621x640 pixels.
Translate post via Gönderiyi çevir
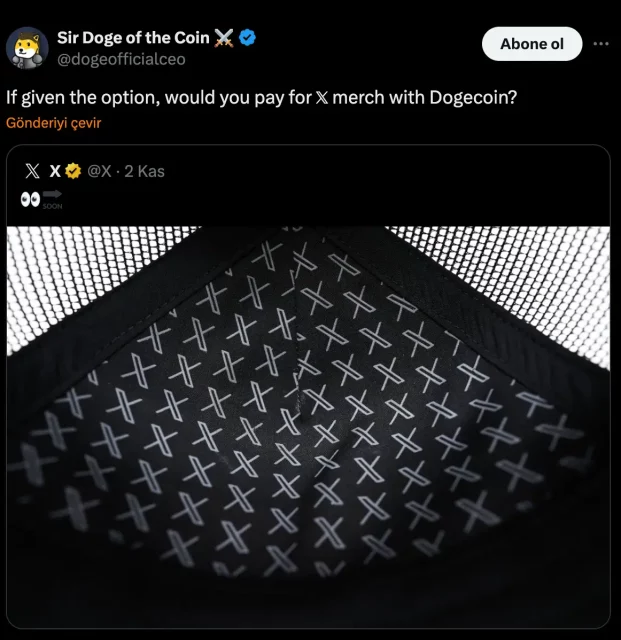click(53, 123)
